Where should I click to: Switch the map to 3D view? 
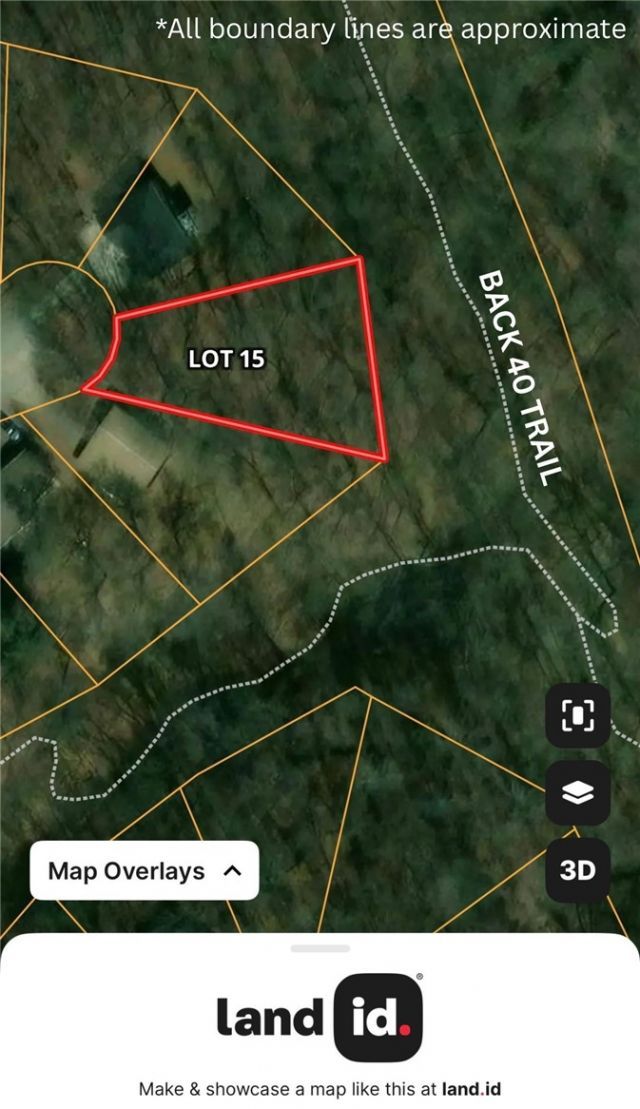click(x=577, y=871)
